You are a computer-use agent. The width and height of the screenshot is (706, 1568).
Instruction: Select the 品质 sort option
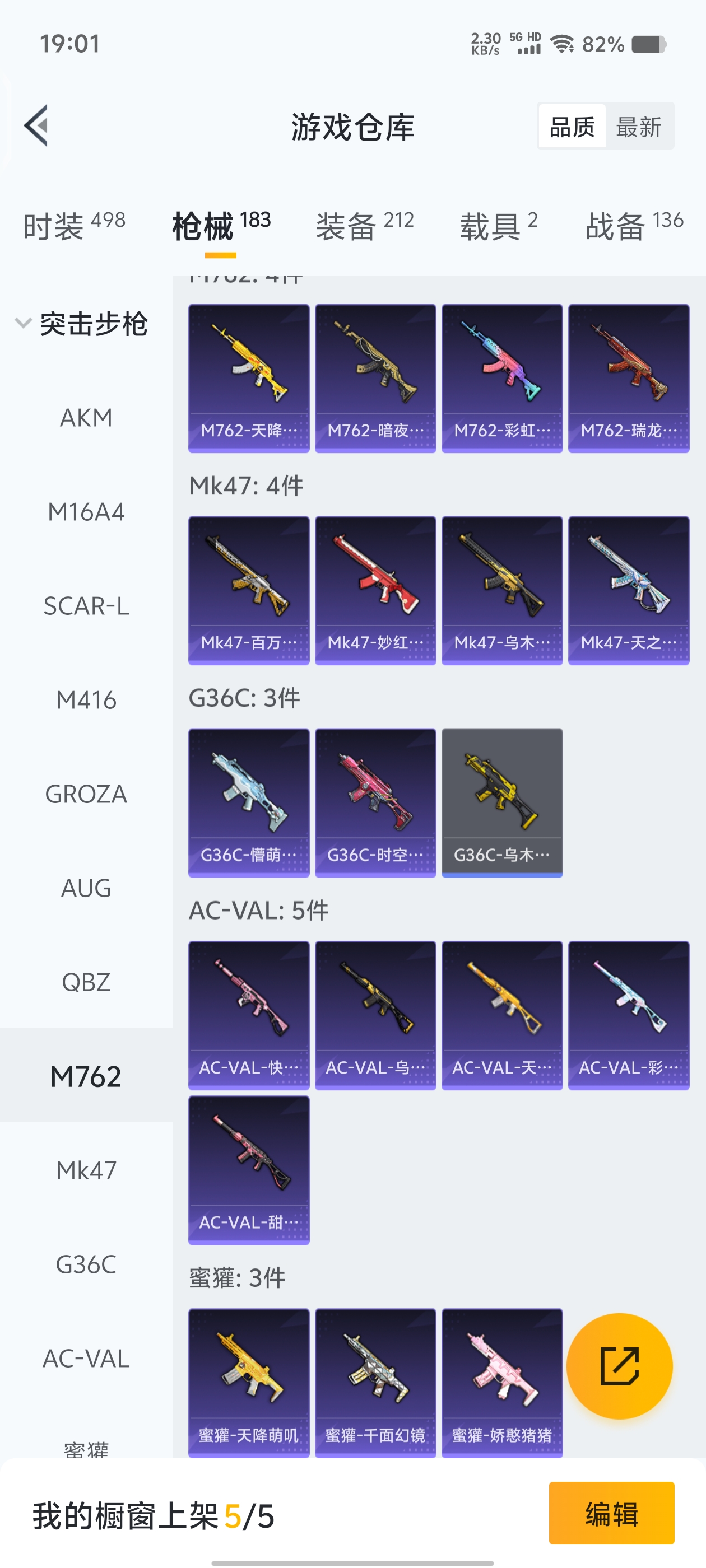(x=572, y=127)
